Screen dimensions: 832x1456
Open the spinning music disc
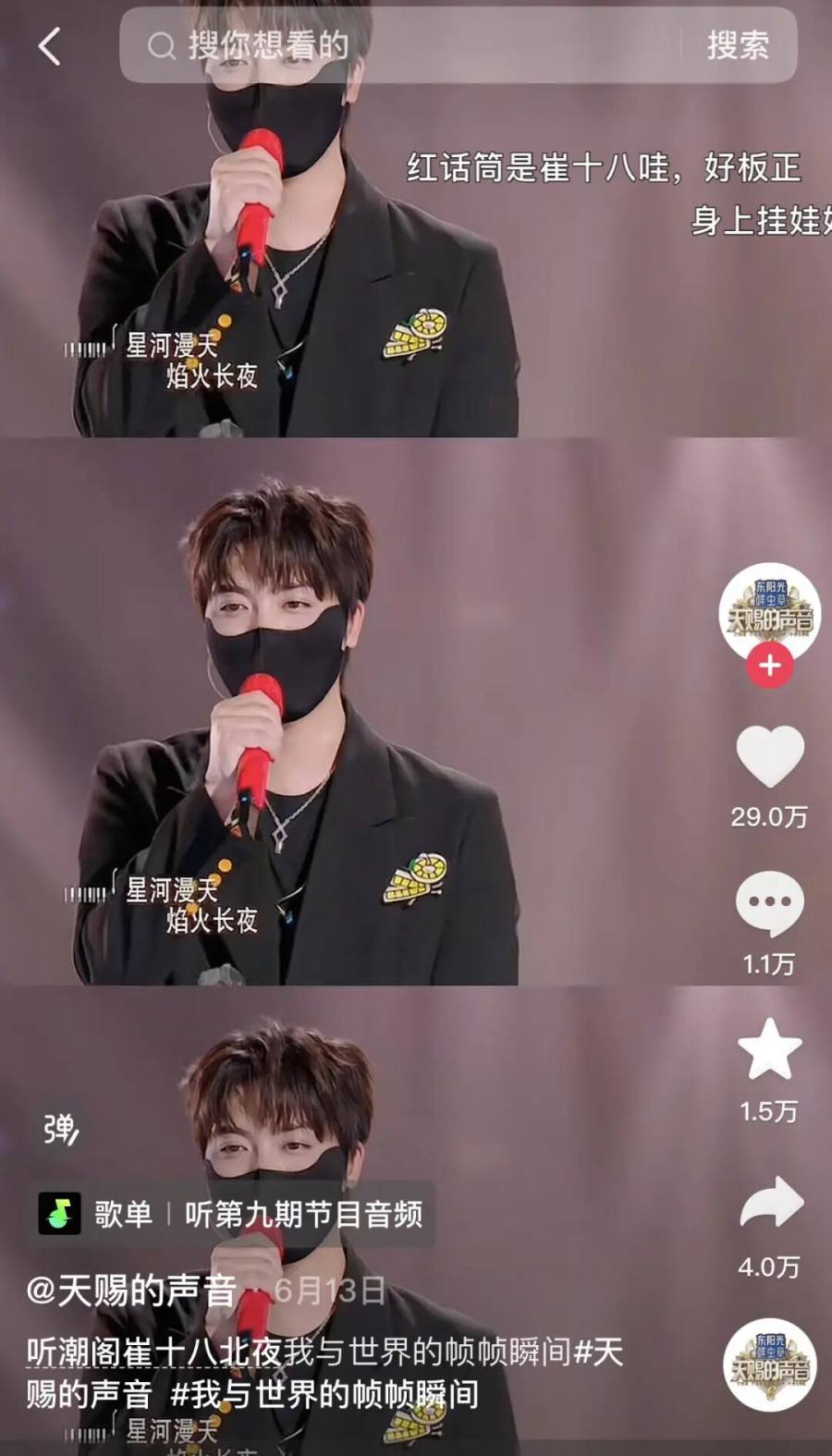coord(769,1365)
